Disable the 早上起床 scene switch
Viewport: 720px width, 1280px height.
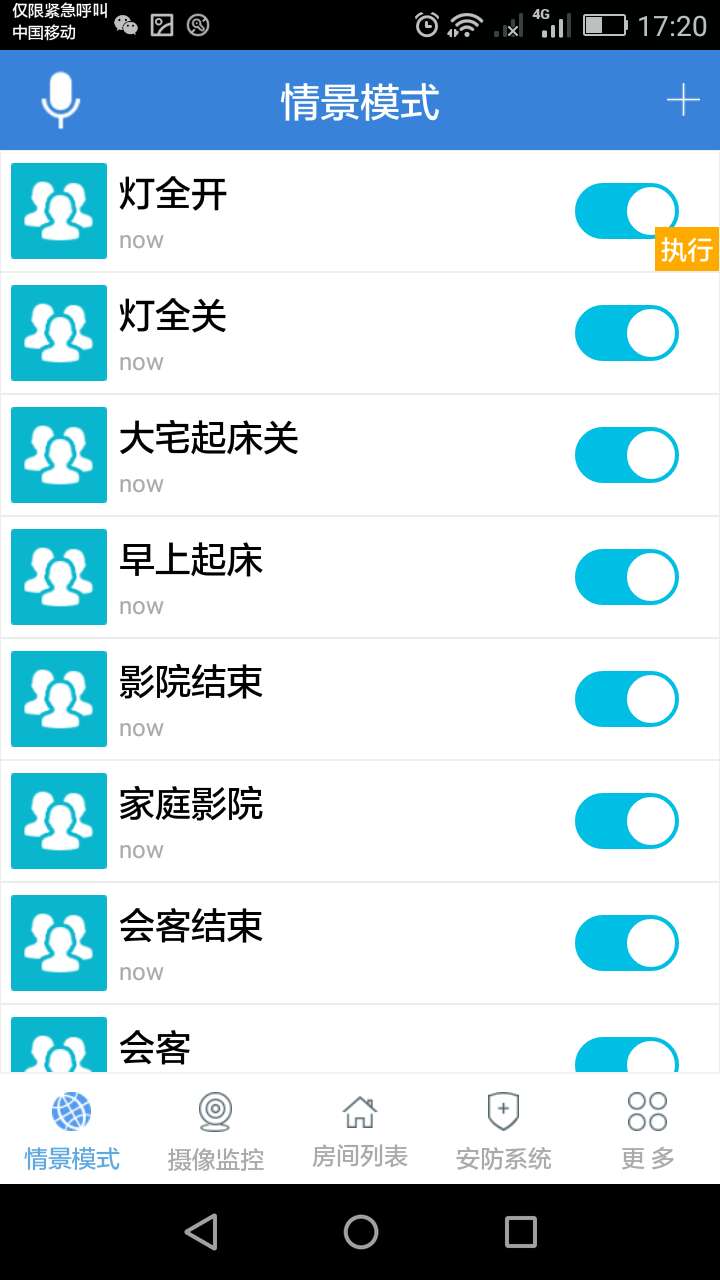click(626, 577)
